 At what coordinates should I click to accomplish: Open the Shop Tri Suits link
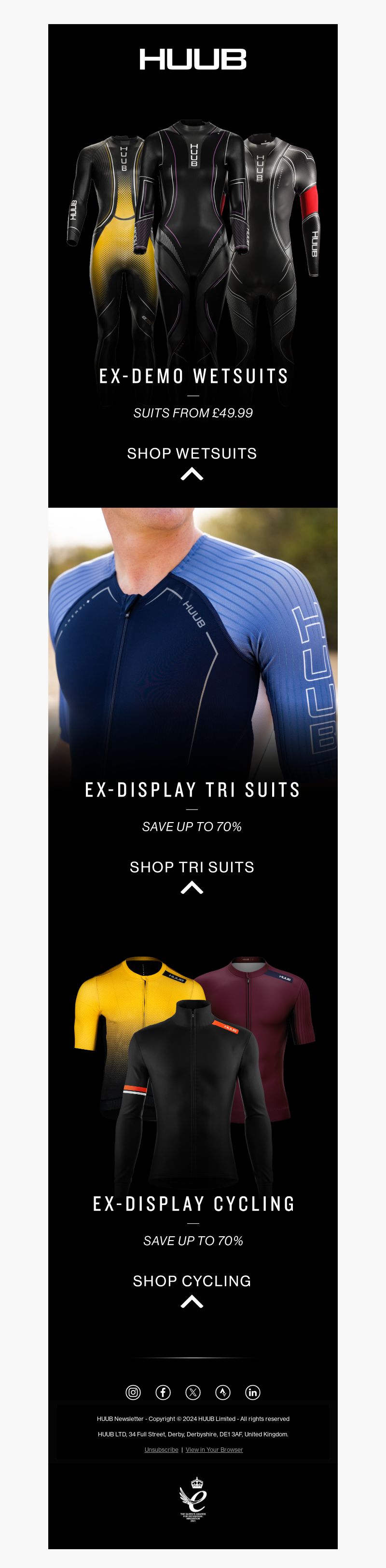click(x=192, y=867)
